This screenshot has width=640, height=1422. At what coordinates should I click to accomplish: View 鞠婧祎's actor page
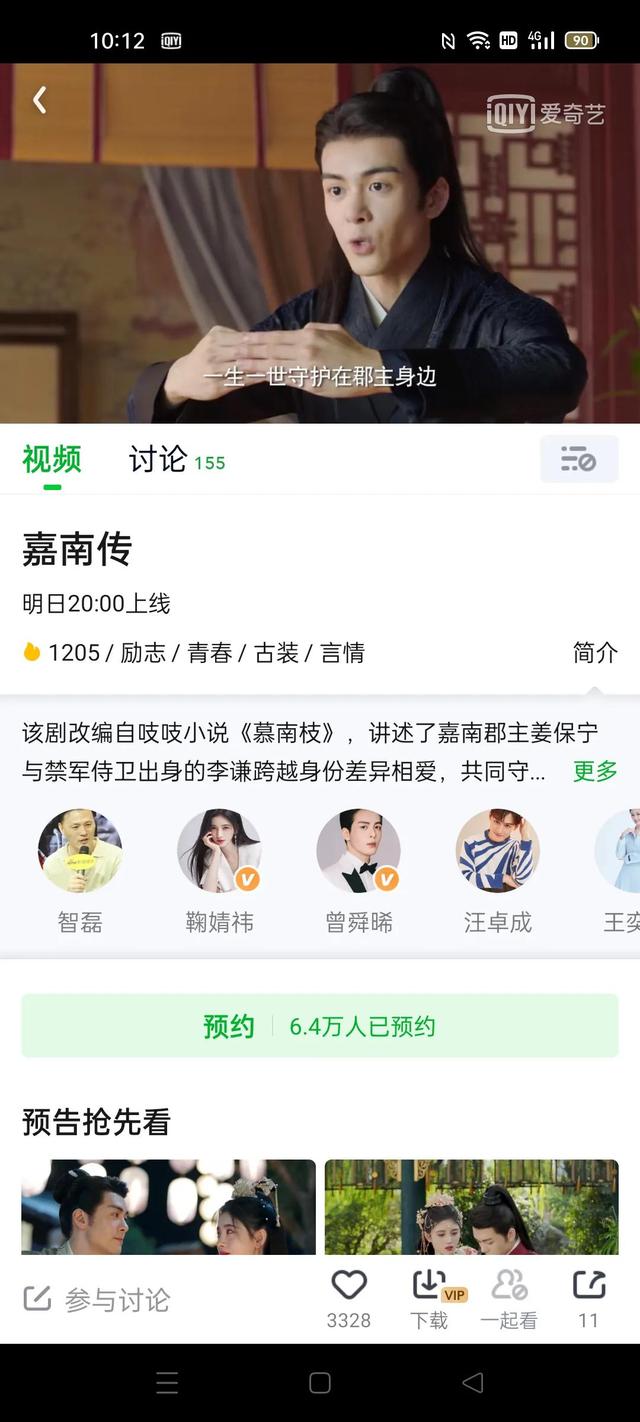pyautogui.click(x=219, y=851)
